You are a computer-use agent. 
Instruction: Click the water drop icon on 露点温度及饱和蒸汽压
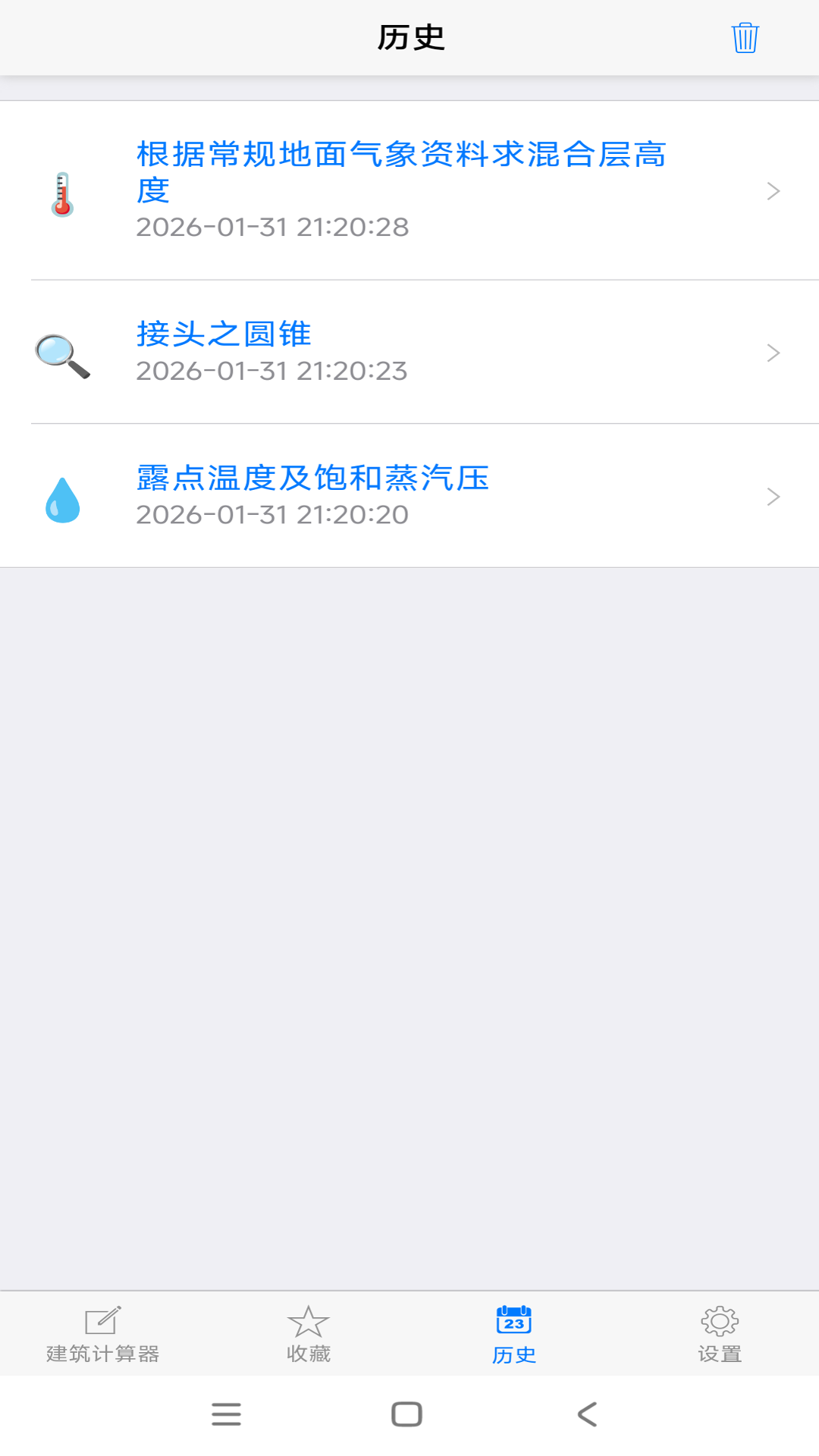pos(63,497)
